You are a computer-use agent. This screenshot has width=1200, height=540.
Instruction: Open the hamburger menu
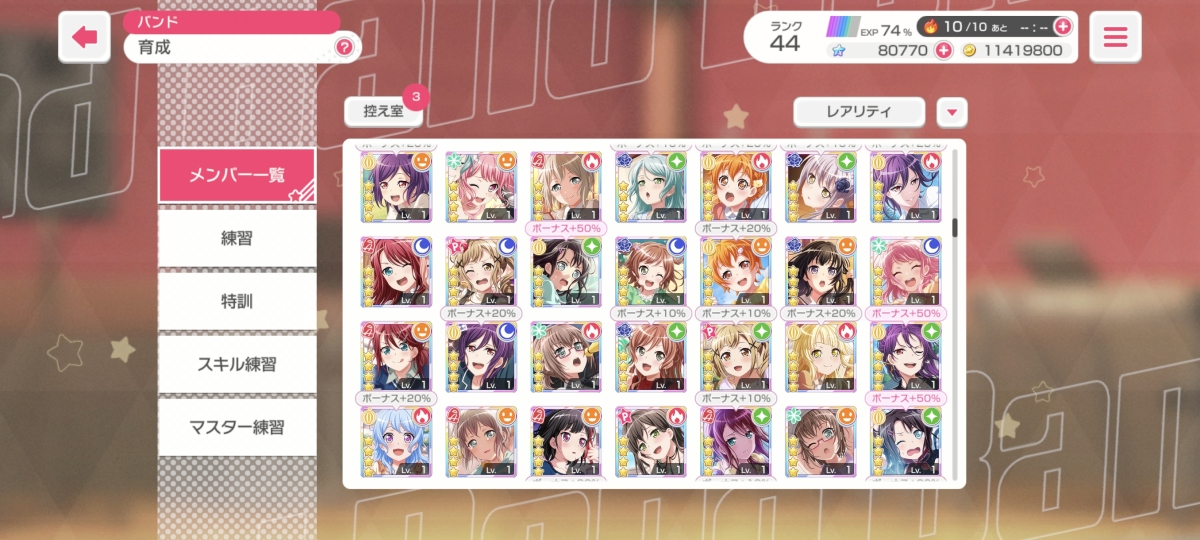click(1115, 38)
